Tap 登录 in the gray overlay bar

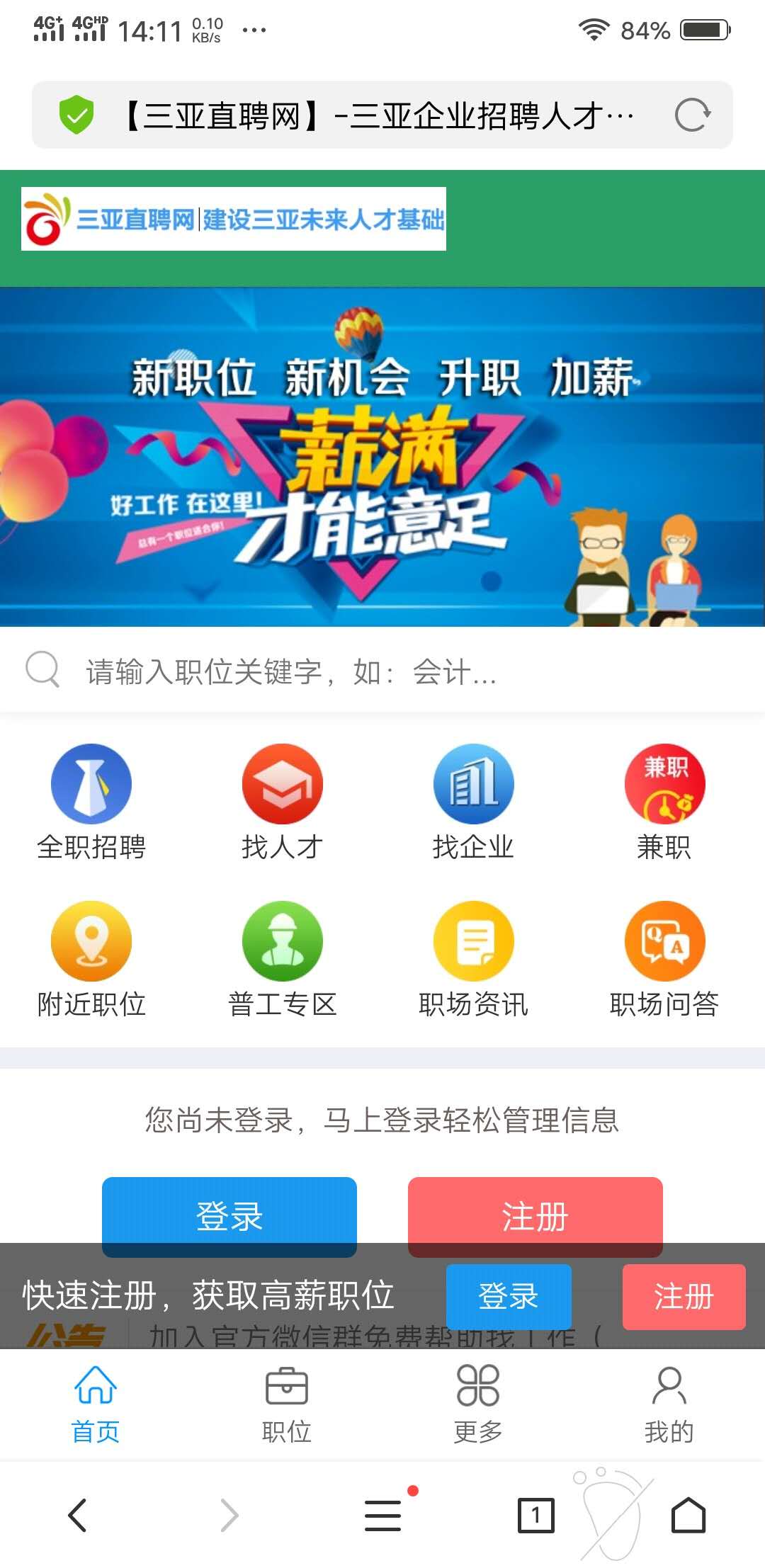509,1296
